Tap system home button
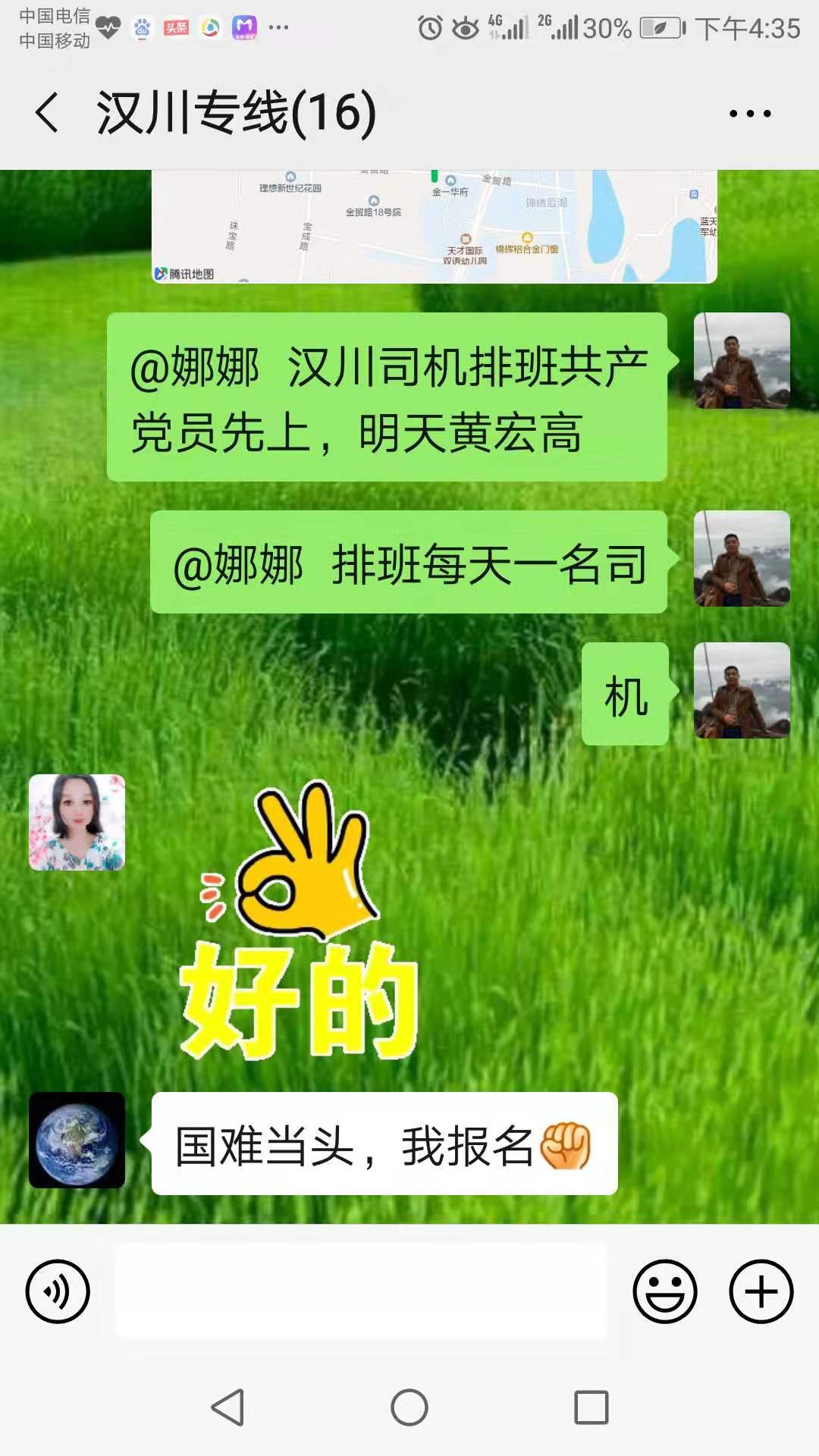The image size is (819, 1456). [x=409, y=1407]
